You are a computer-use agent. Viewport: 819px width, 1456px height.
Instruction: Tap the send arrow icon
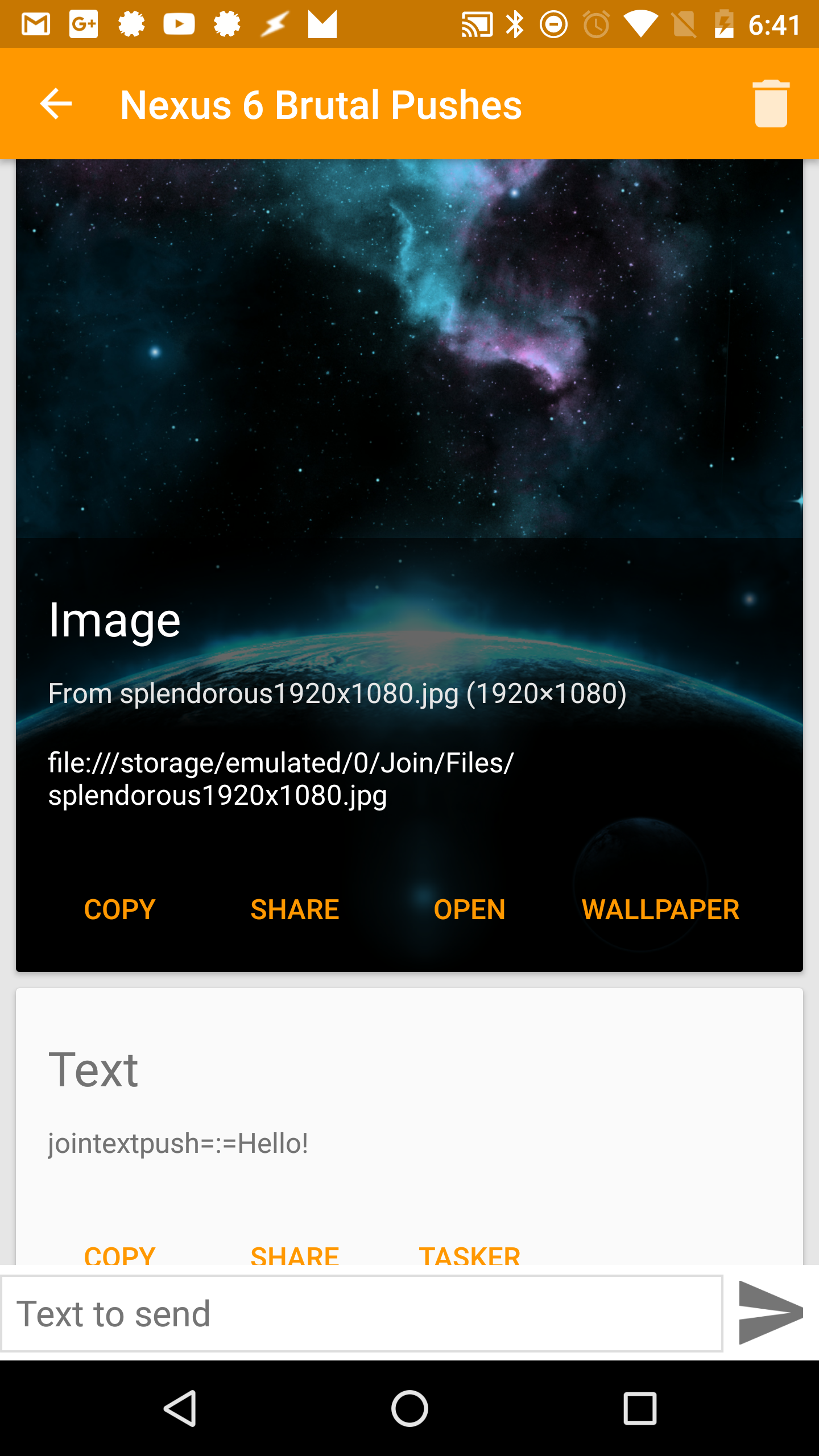(x=770, y=1313)
